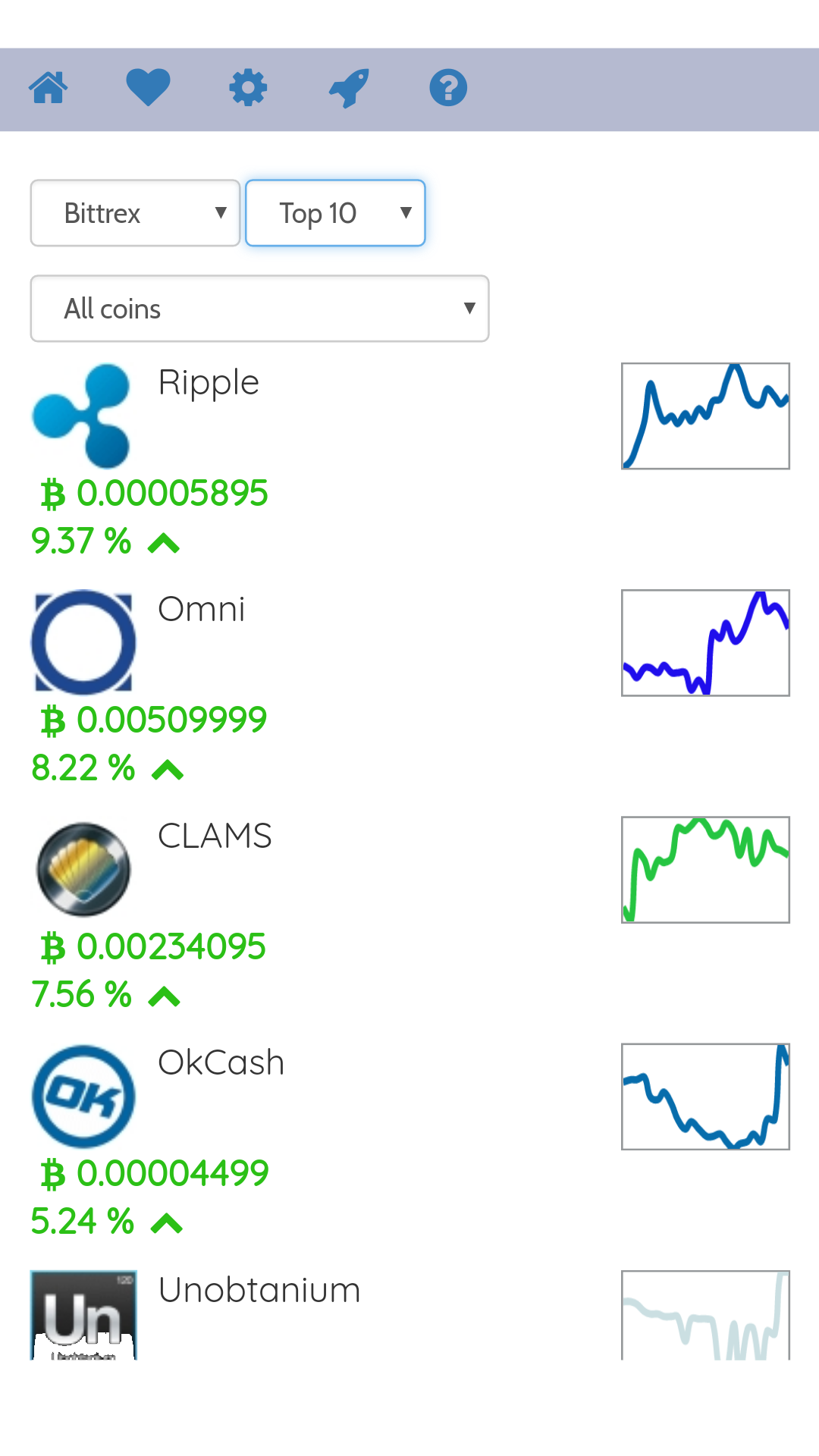Open the help section

(x=448, y=87)
